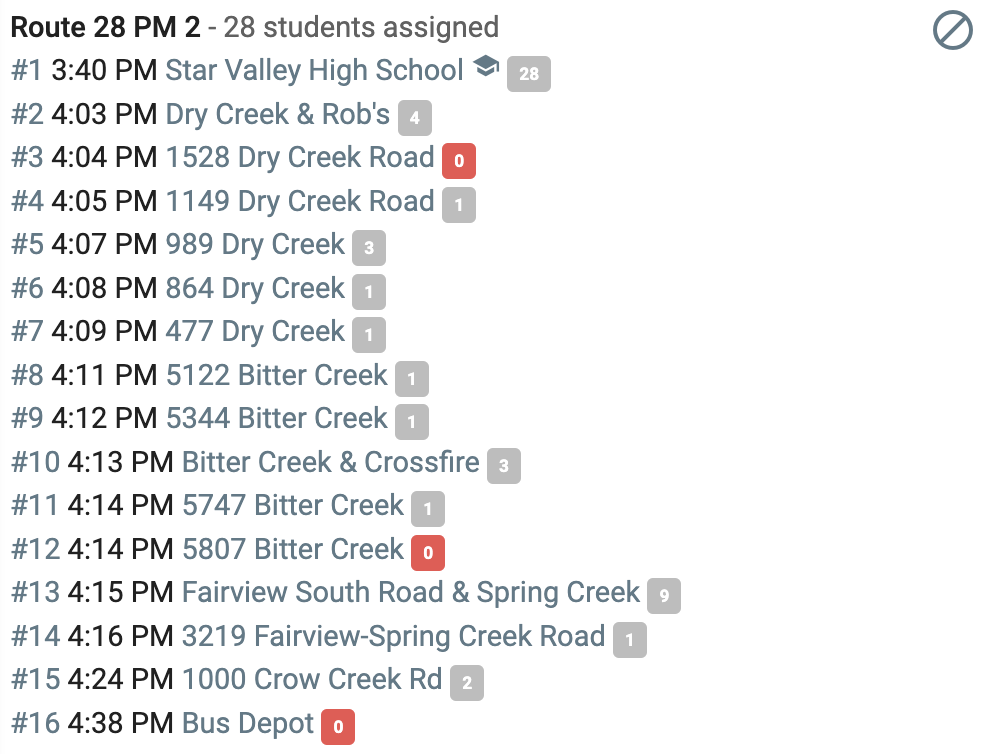Select stop 477 Dry Creek
The image size is (986, 754).
click(x=255, y=331)
